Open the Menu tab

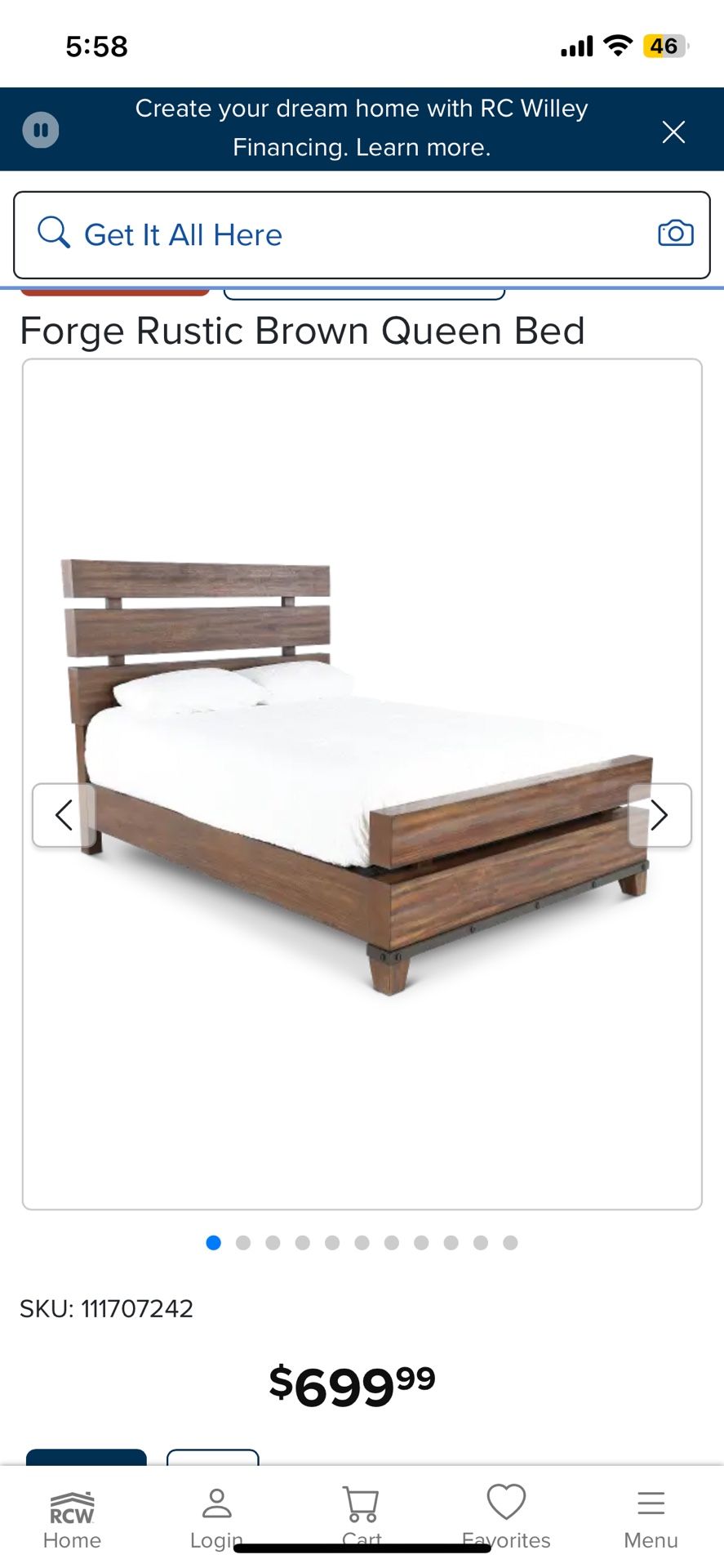(x=651, y=1519)
